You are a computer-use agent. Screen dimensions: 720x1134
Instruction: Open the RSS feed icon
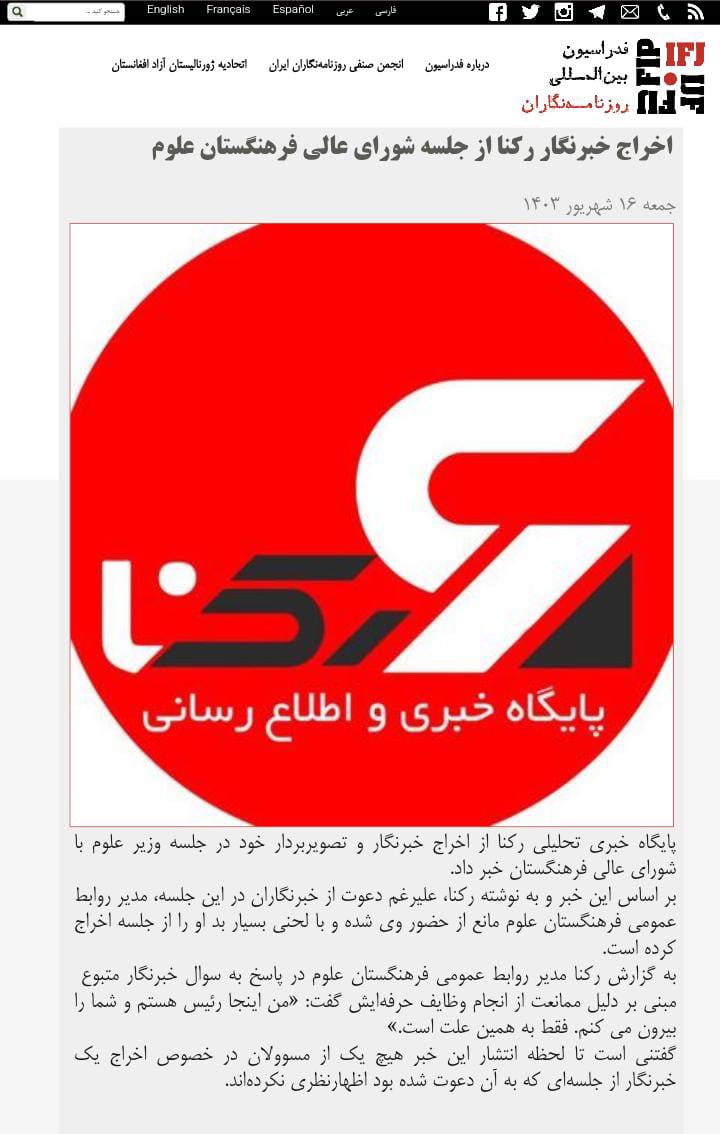point(695,12)
